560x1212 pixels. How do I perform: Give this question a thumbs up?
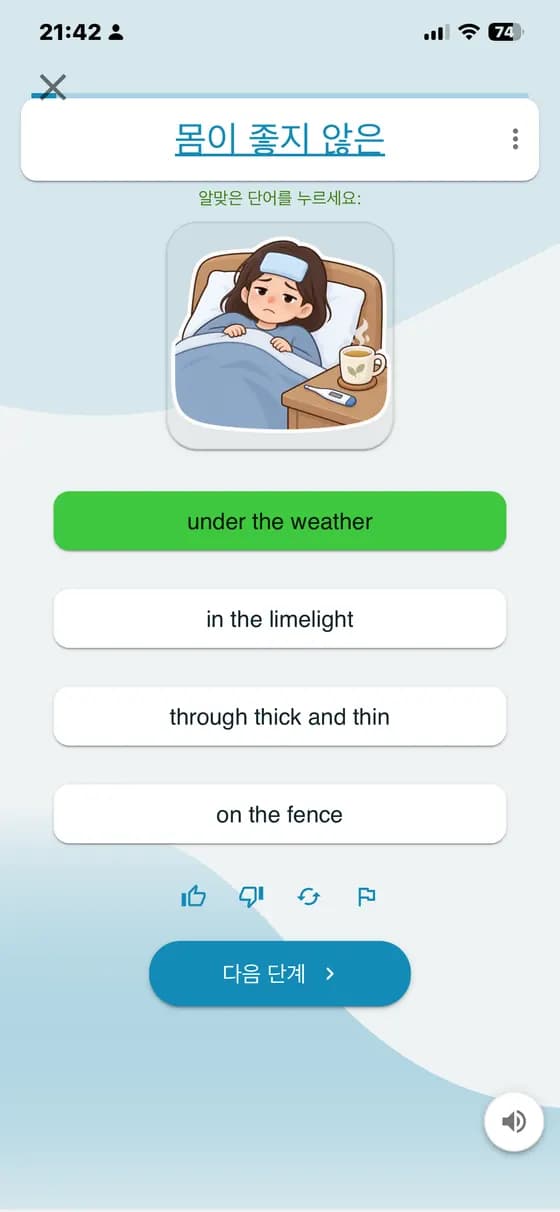[193, 897]
